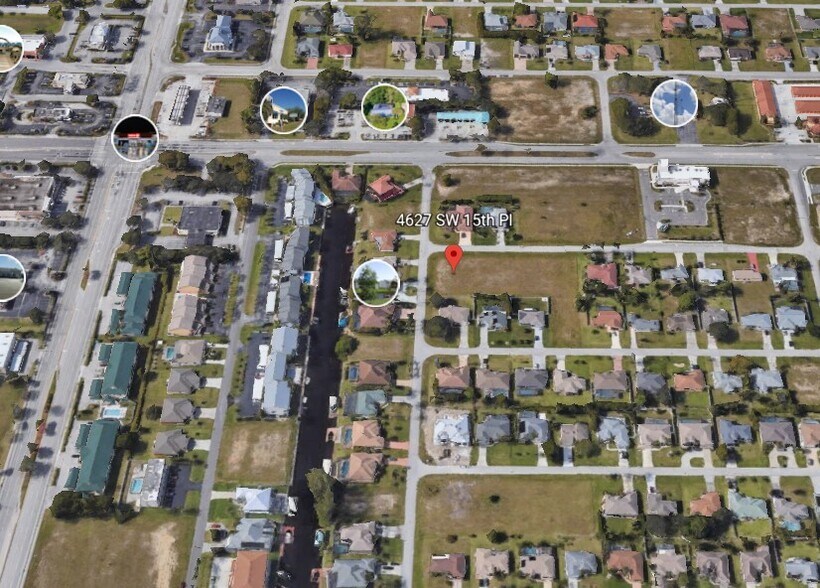Open the nighttime storefront photo bubble
The height and width of the screenshot is (588, 820).
pos(135,138)
